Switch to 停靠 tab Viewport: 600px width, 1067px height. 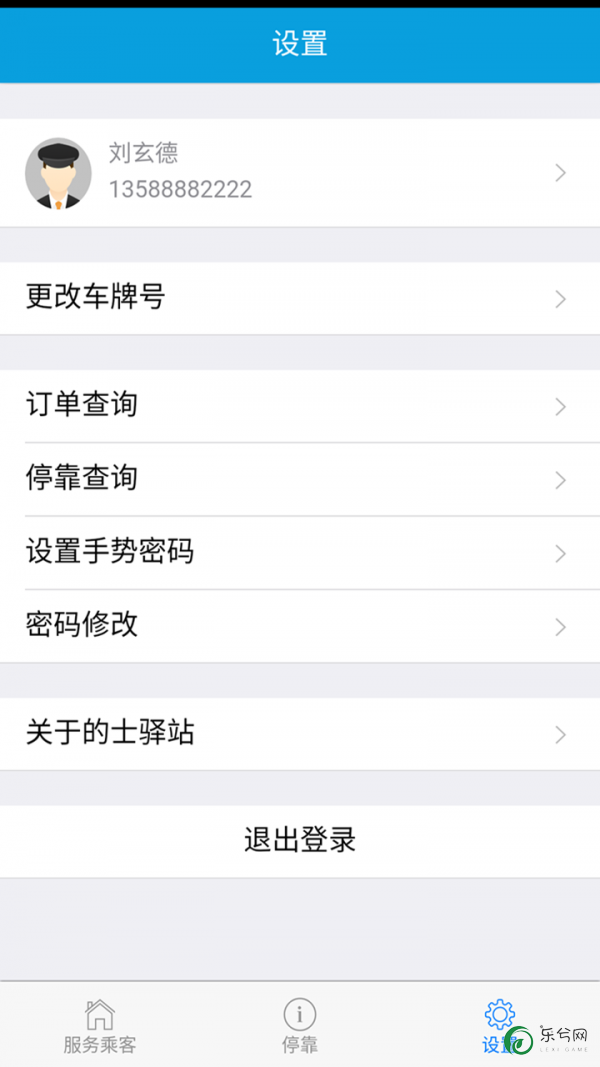300,1025
